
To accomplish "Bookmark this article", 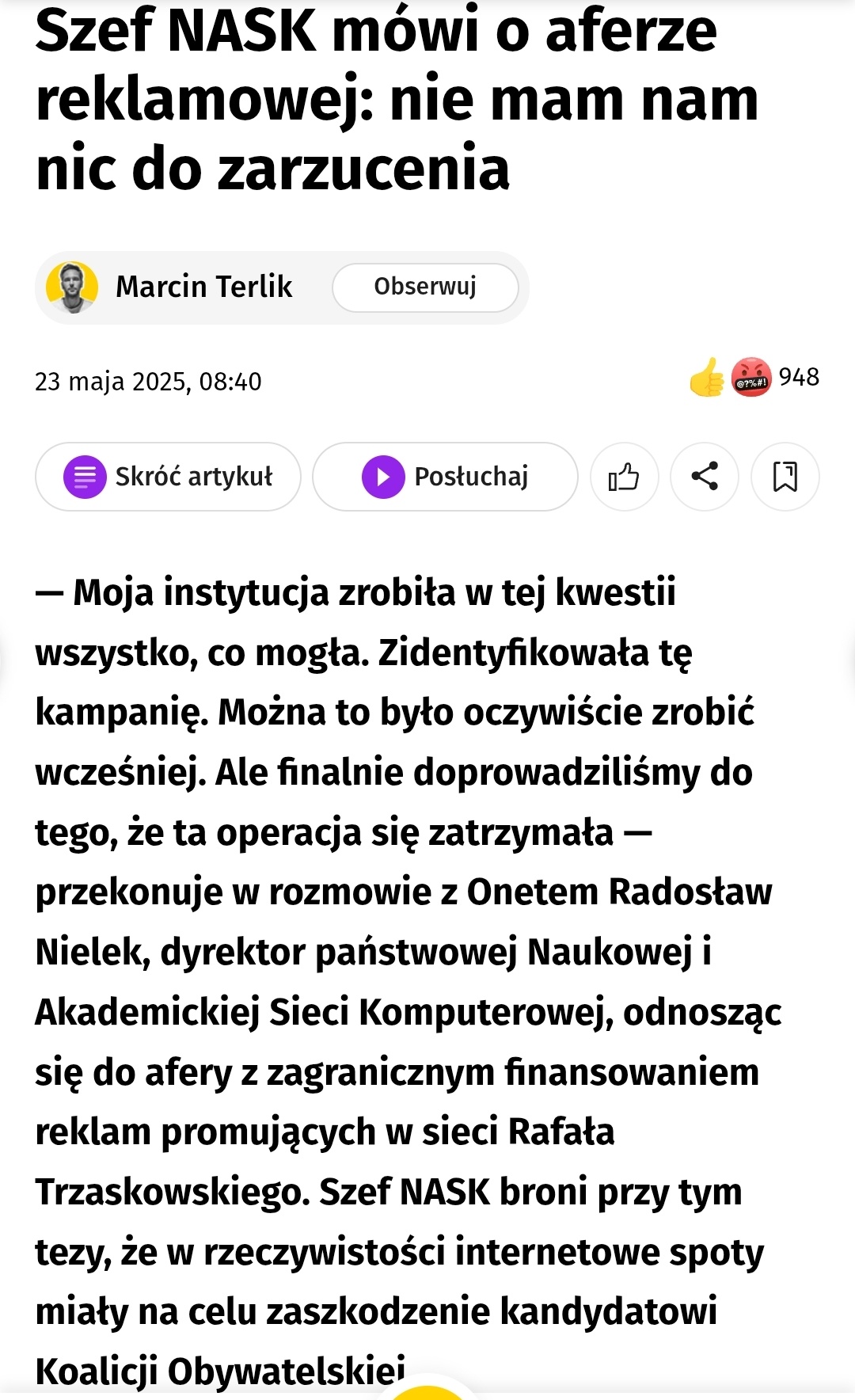I will (x=785, y=477).
